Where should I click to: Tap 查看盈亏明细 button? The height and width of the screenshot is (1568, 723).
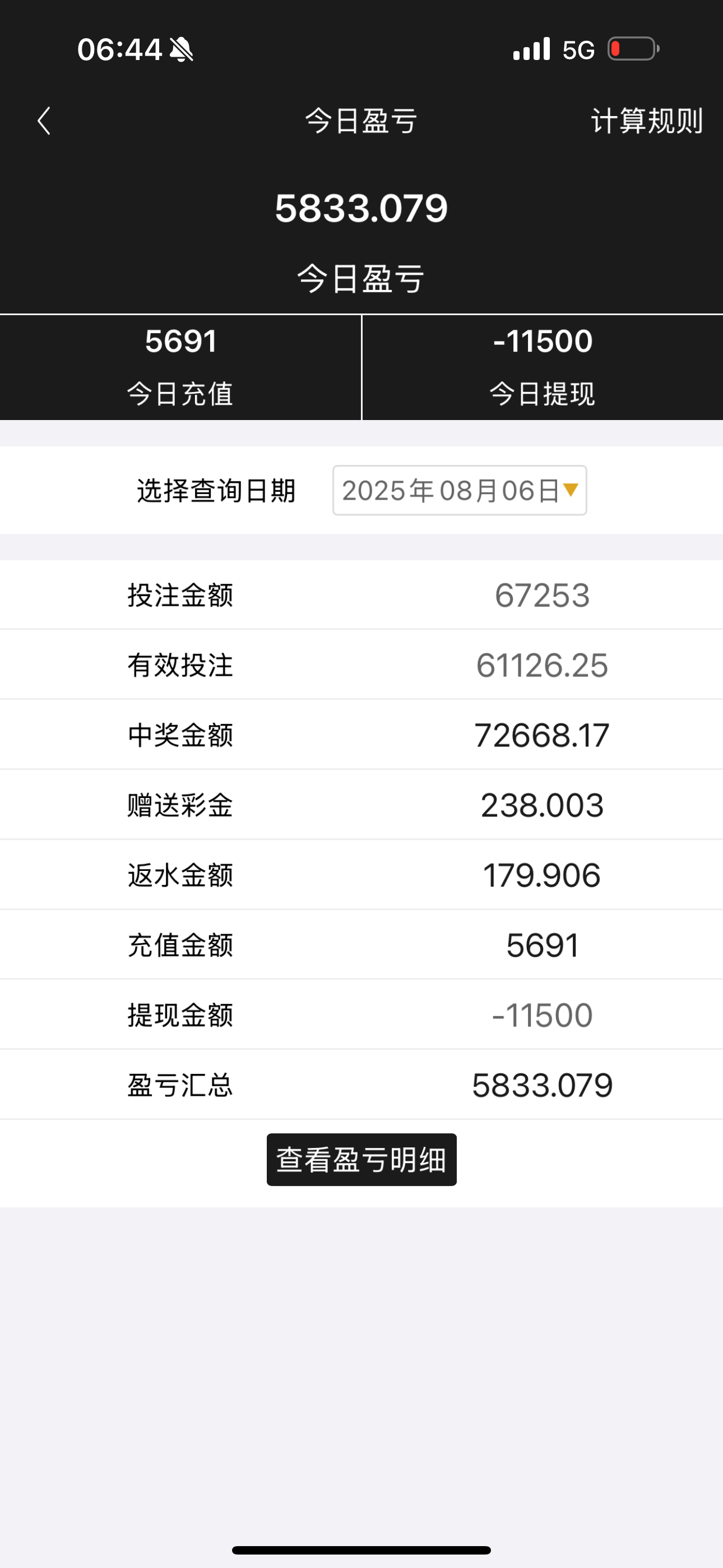pos(361,1160)
